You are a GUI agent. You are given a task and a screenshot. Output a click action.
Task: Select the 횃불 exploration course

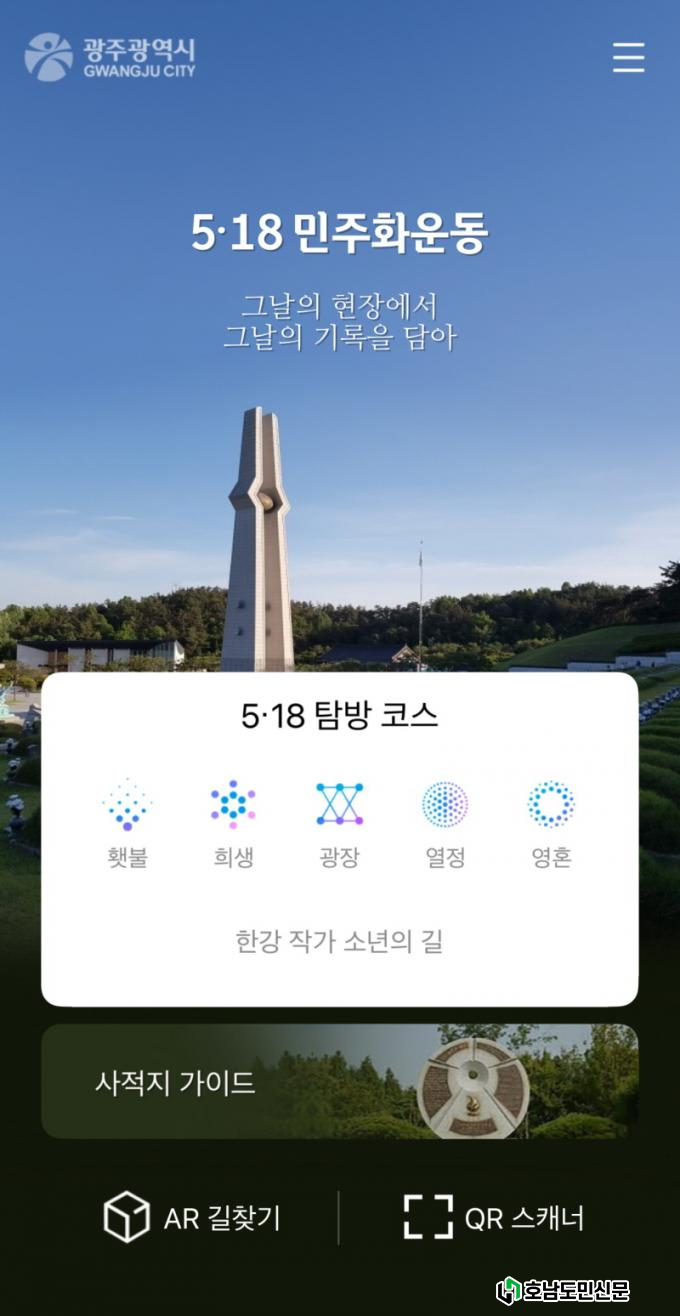pos(127,823)
